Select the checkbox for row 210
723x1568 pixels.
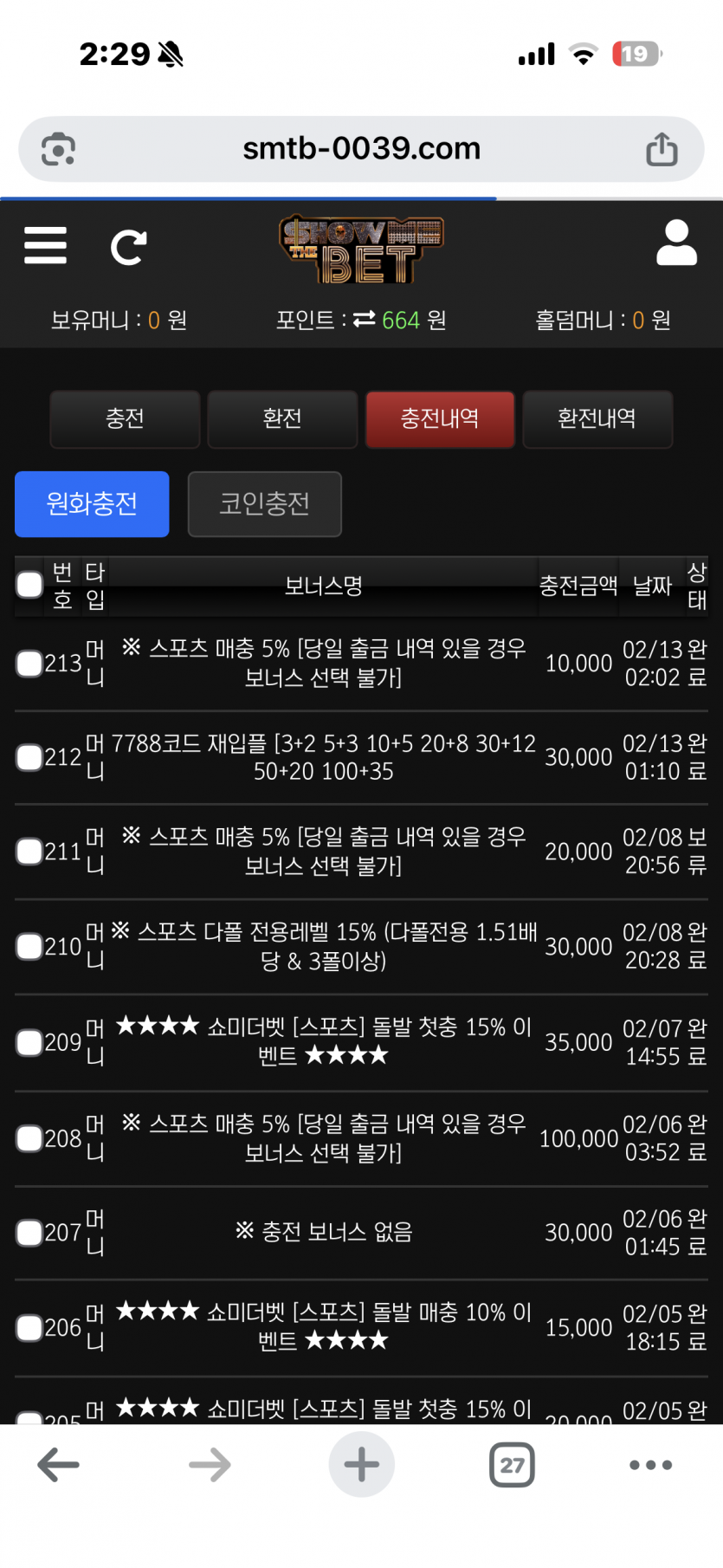coord(29,946)
